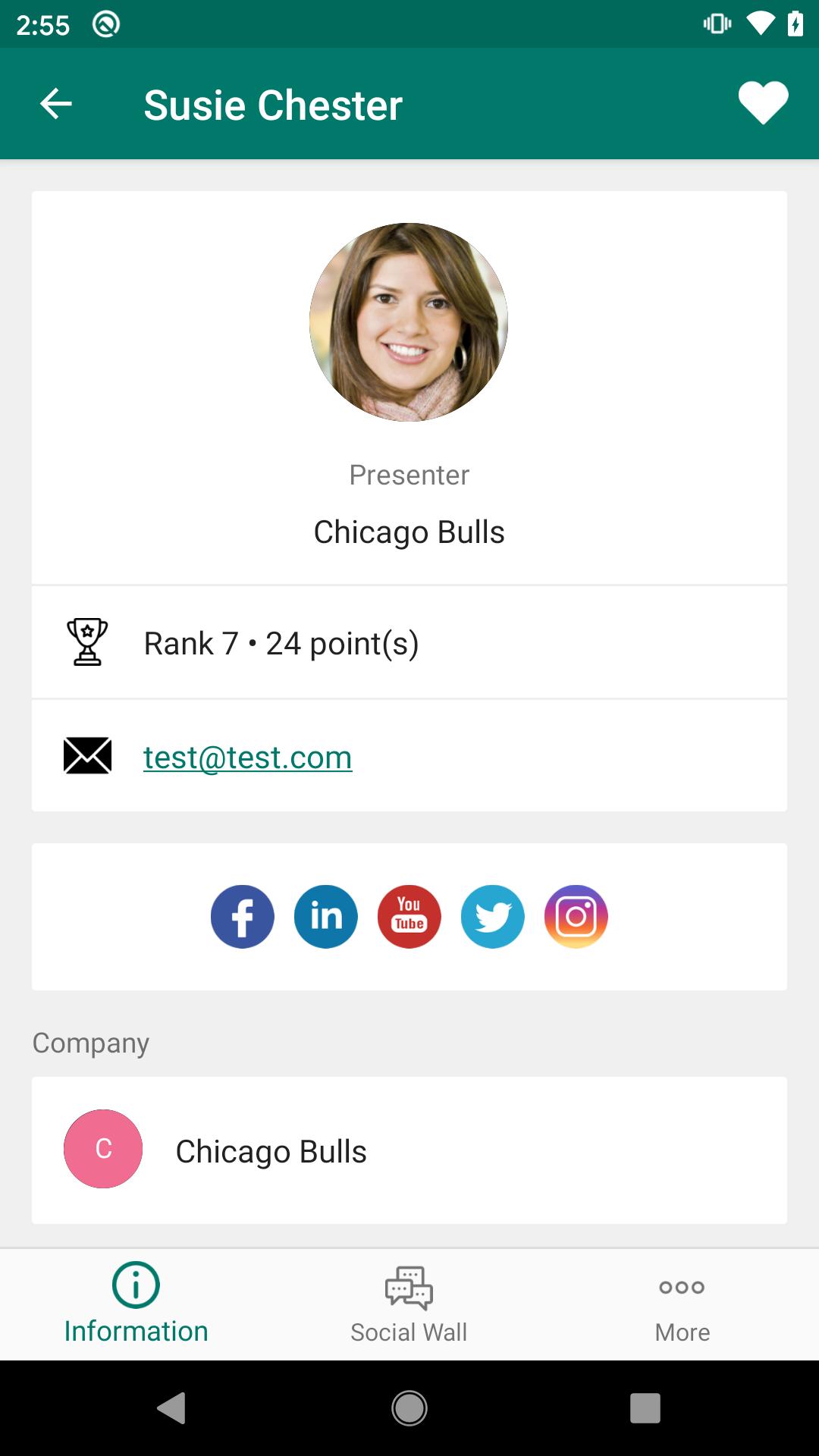
Task: Open the YouTube channel icon
Action: (409, 917)
